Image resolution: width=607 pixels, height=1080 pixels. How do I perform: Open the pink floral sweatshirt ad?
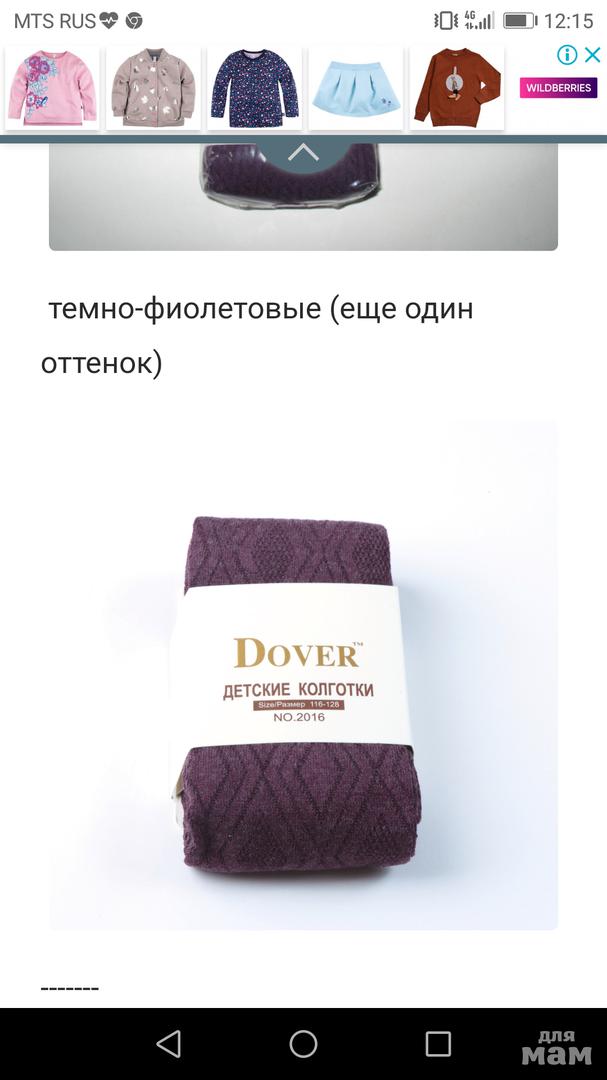[52, 88]
